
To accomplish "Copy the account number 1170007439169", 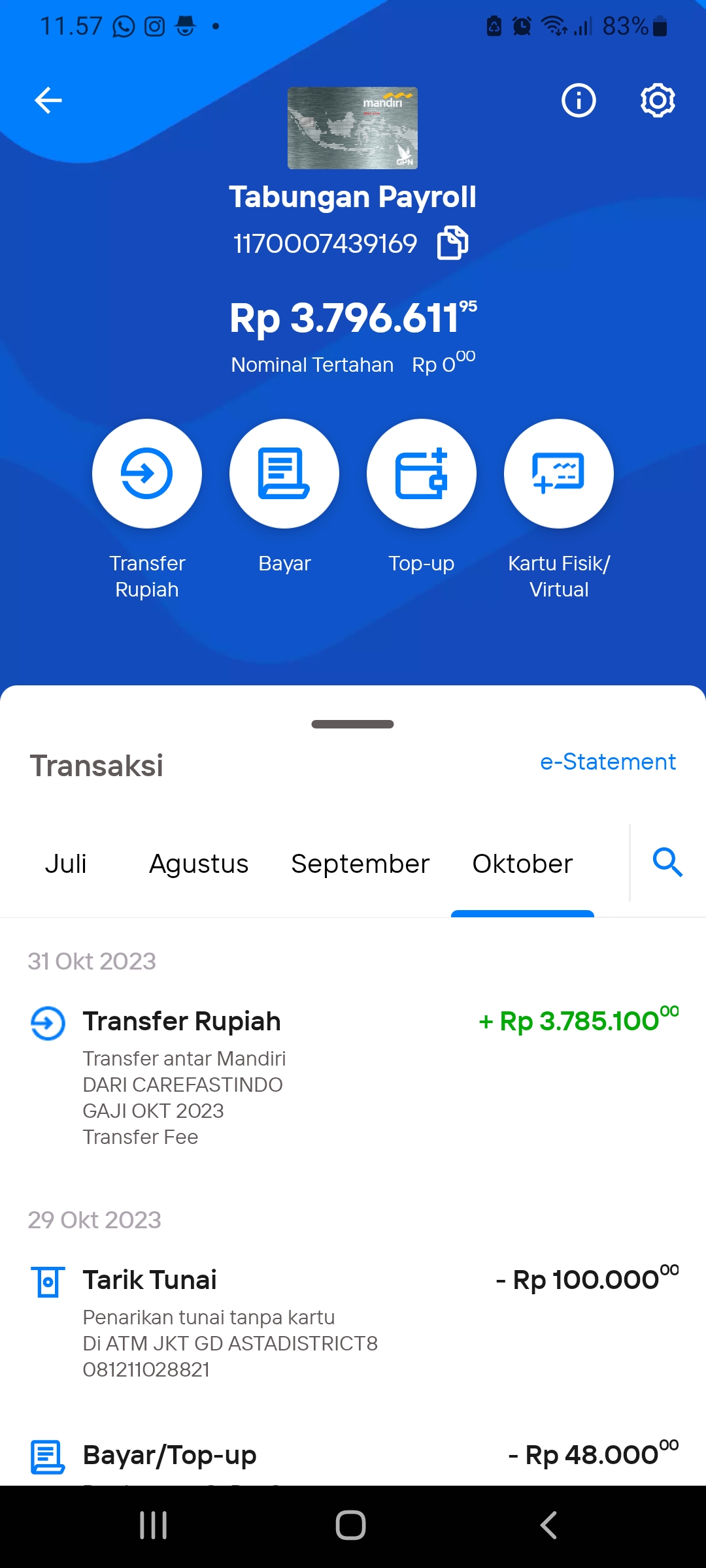I will [x=453, y=243].
